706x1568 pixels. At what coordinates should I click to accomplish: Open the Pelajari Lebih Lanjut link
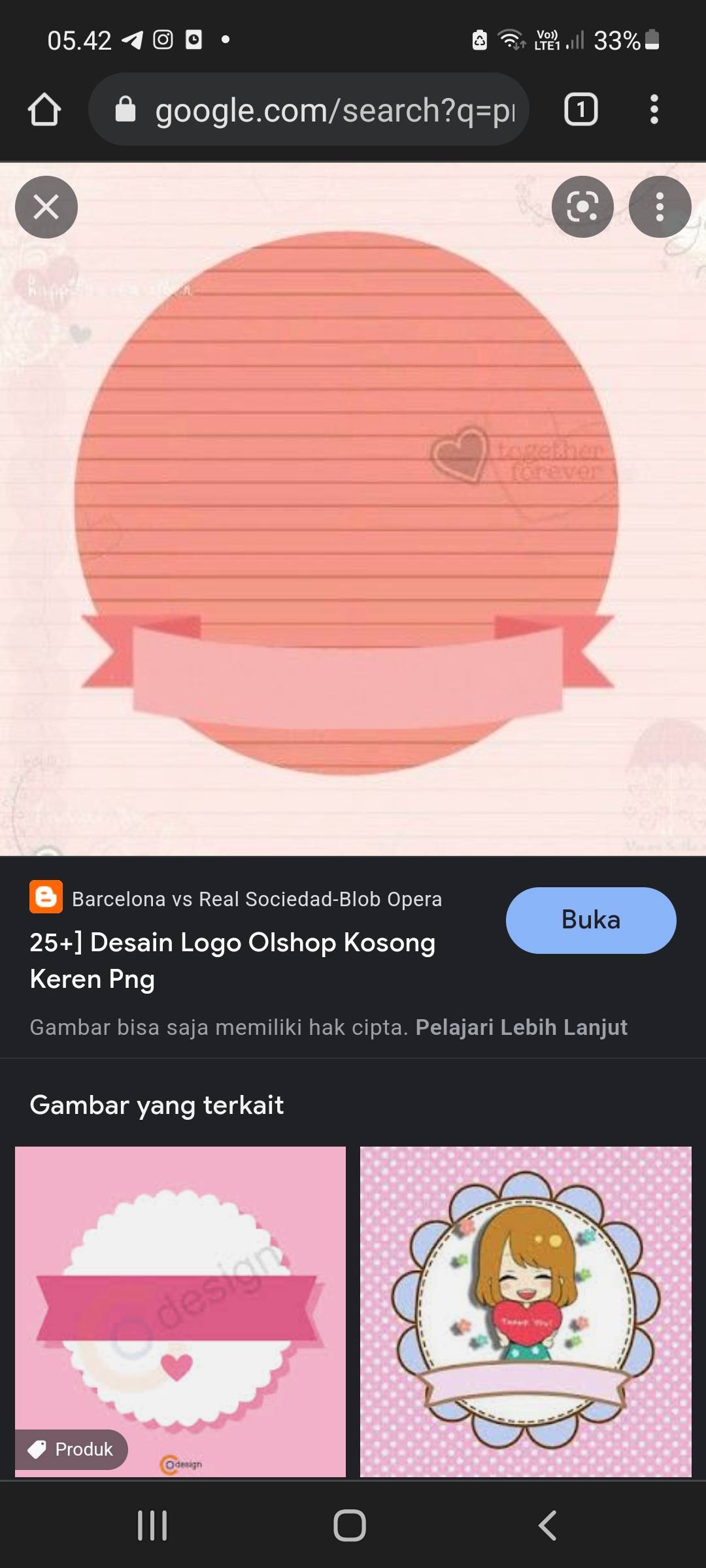click(521, 1027)
